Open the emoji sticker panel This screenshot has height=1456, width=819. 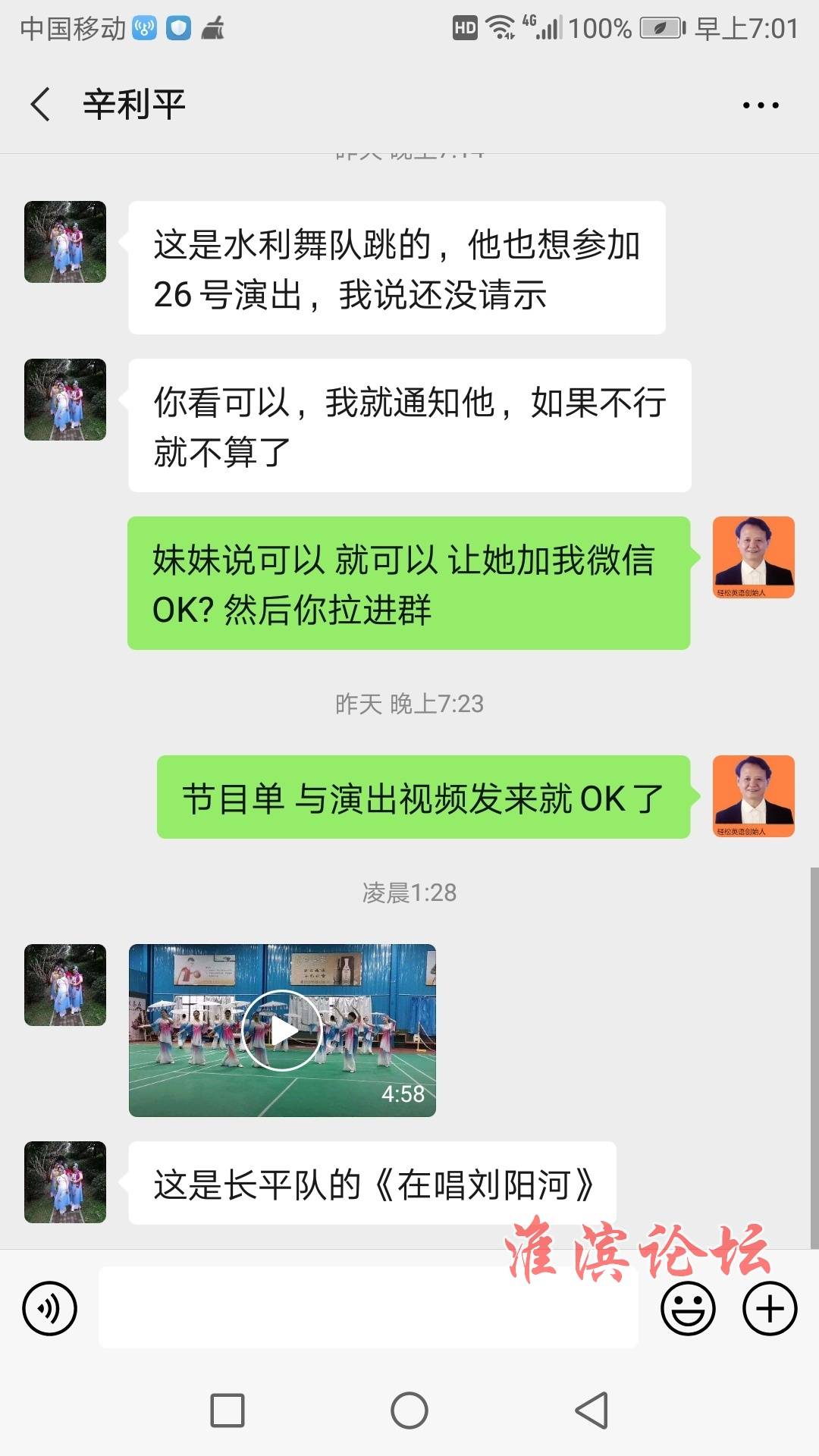688,1308
